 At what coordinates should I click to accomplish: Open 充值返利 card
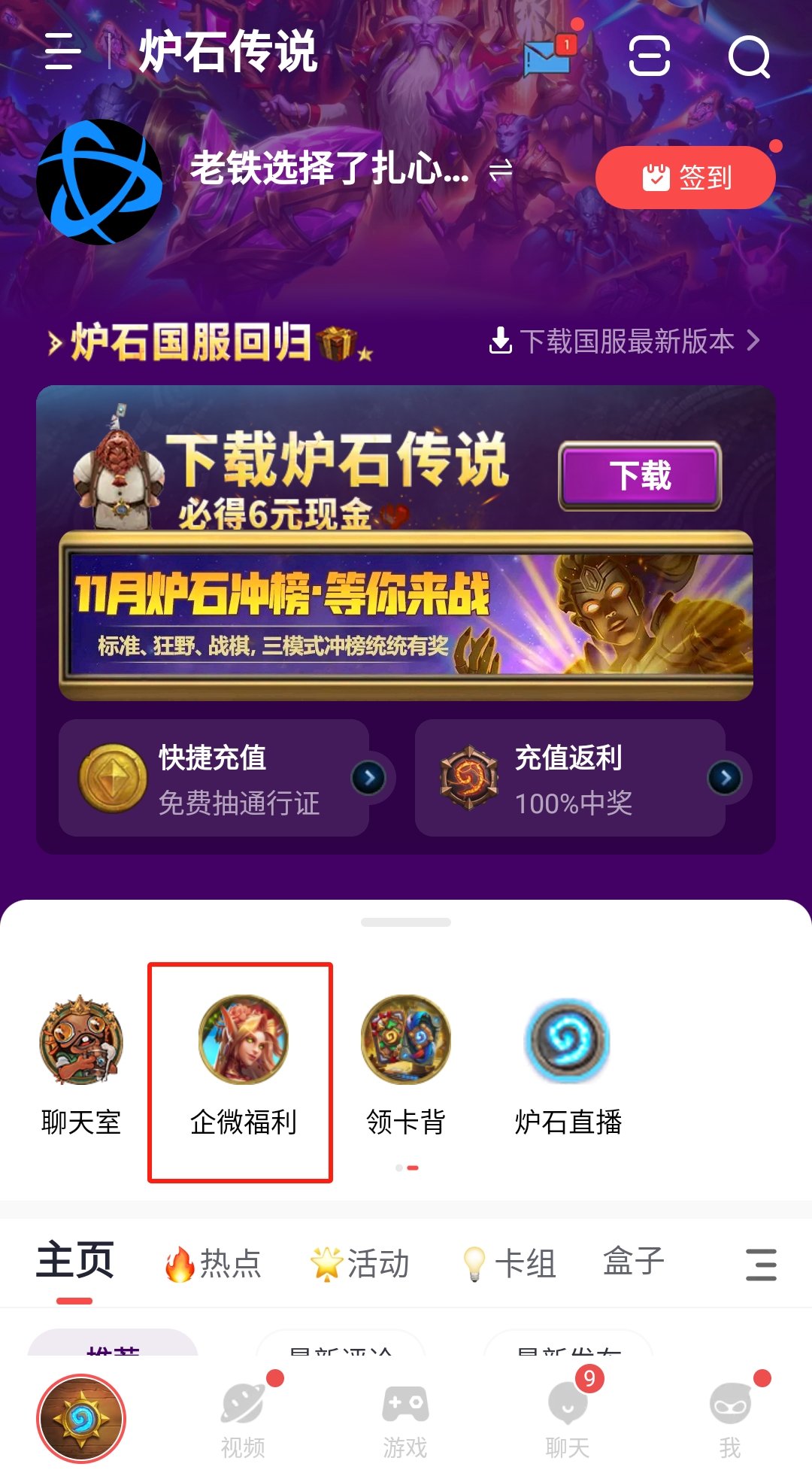pos(570,778)
